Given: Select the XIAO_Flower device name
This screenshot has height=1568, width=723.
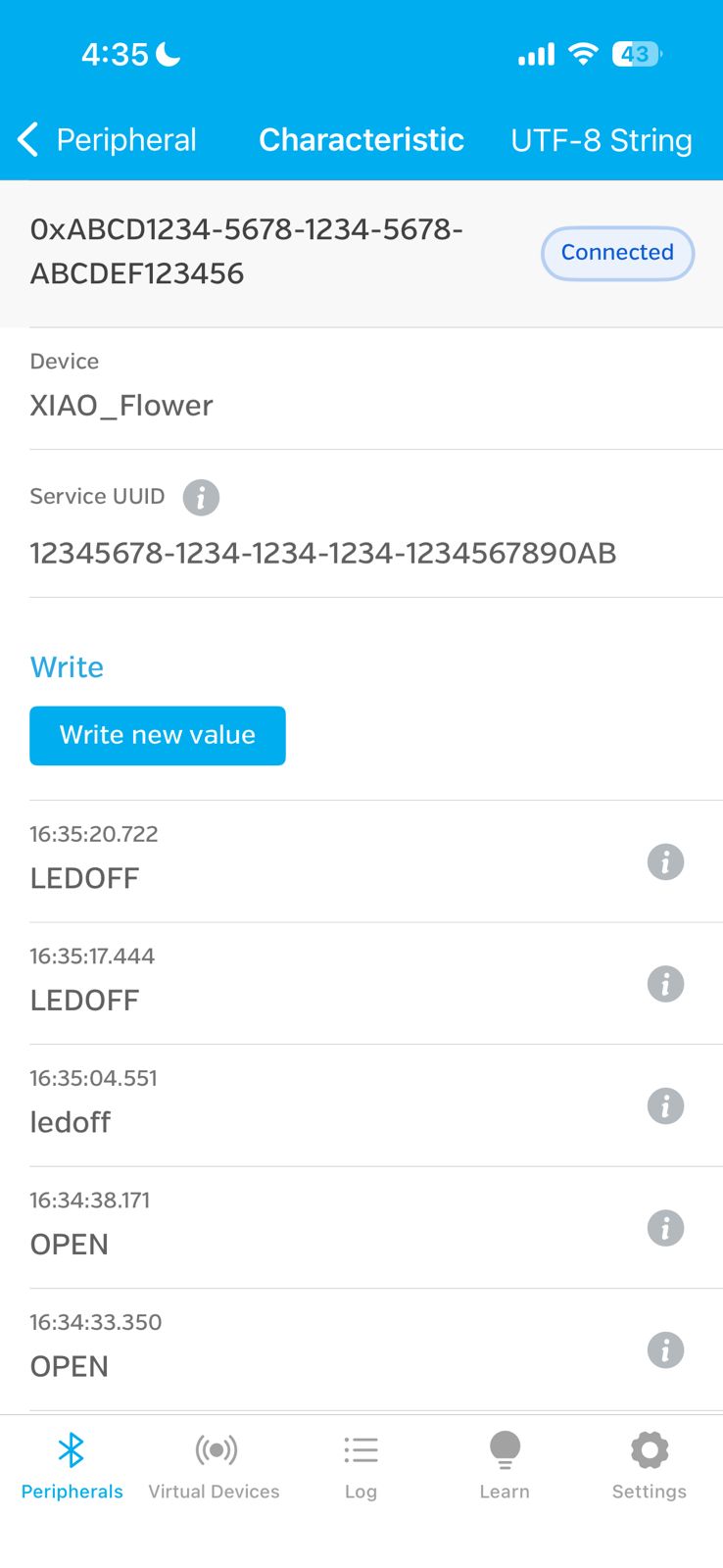Looking at the screenshot, I should pyautogui.click(x=121, y=405).
